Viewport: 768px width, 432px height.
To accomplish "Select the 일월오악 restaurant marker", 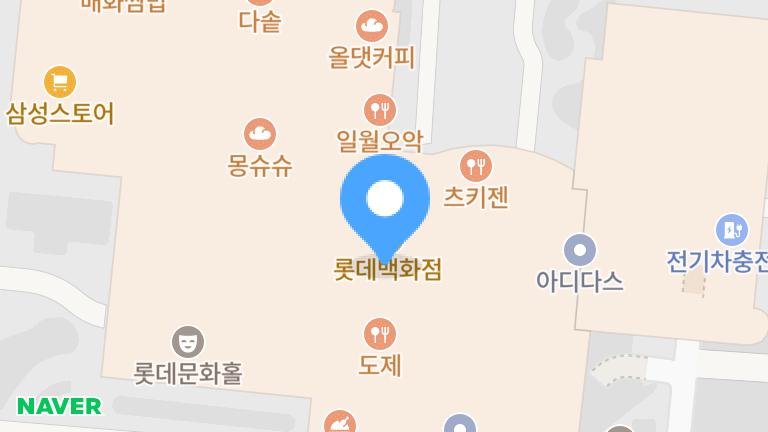I will (x=379, y=109).
